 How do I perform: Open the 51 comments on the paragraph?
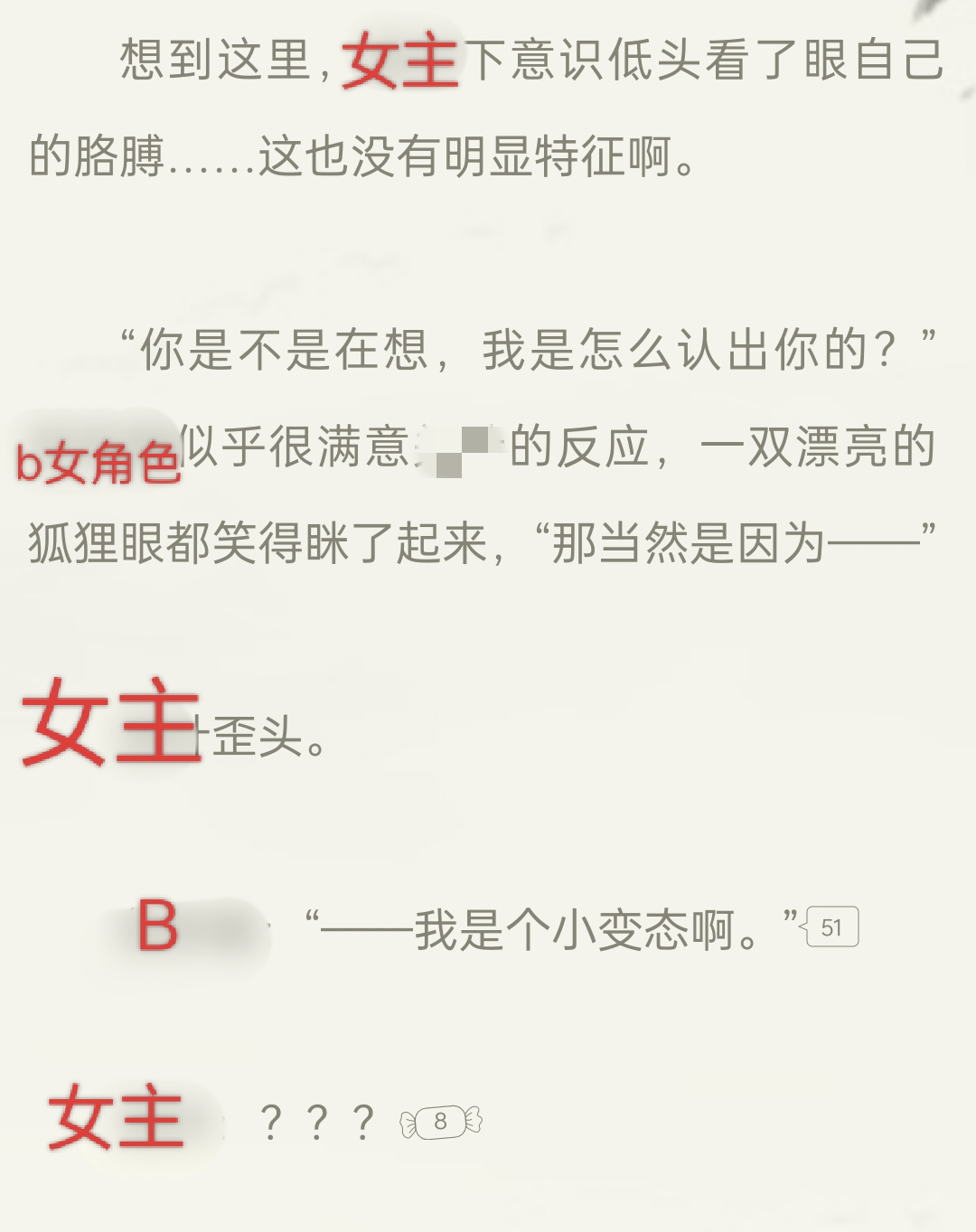click(x=832, y=927)
